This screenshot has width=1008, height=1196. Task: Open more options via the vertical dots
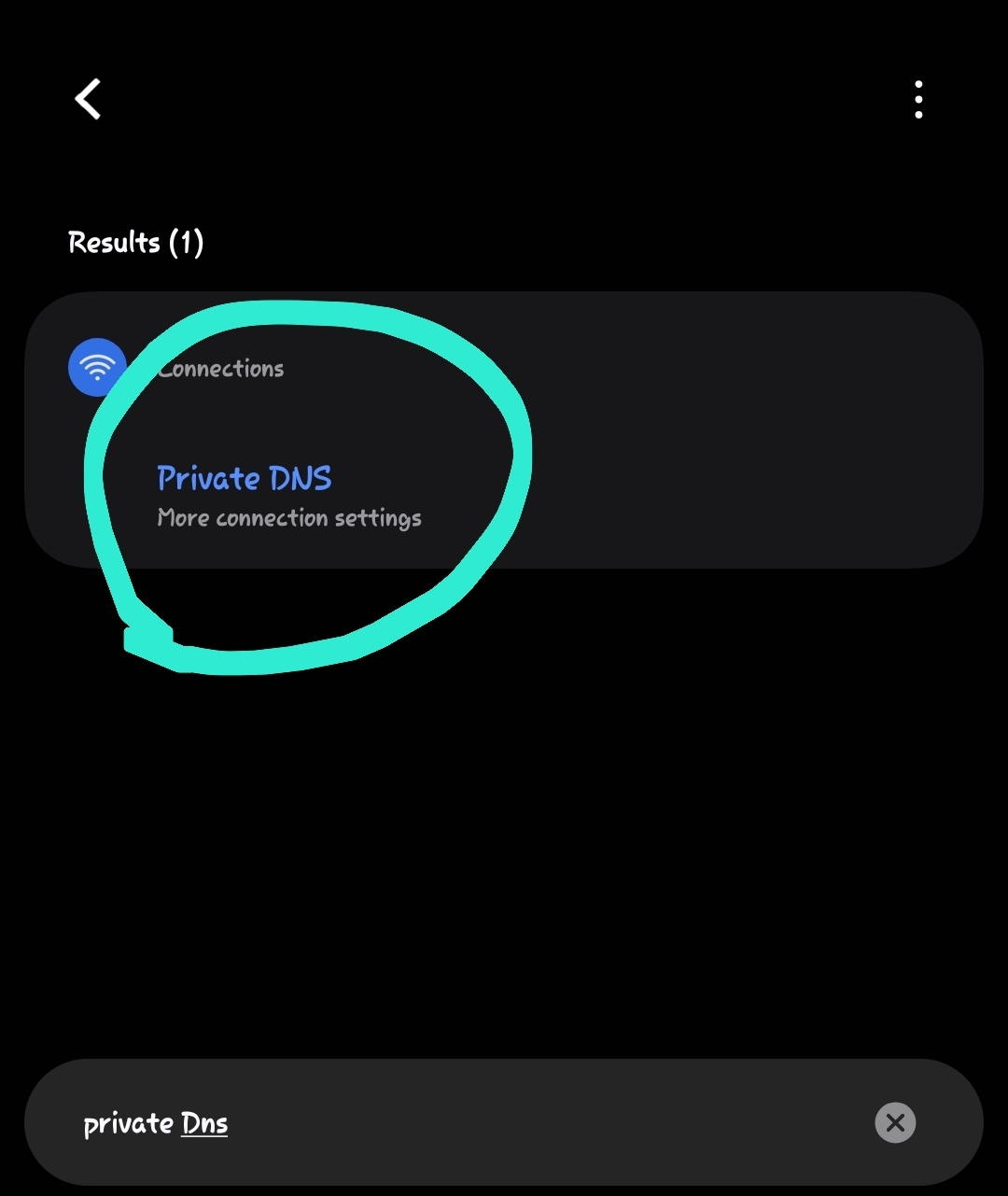coord(918,99)
